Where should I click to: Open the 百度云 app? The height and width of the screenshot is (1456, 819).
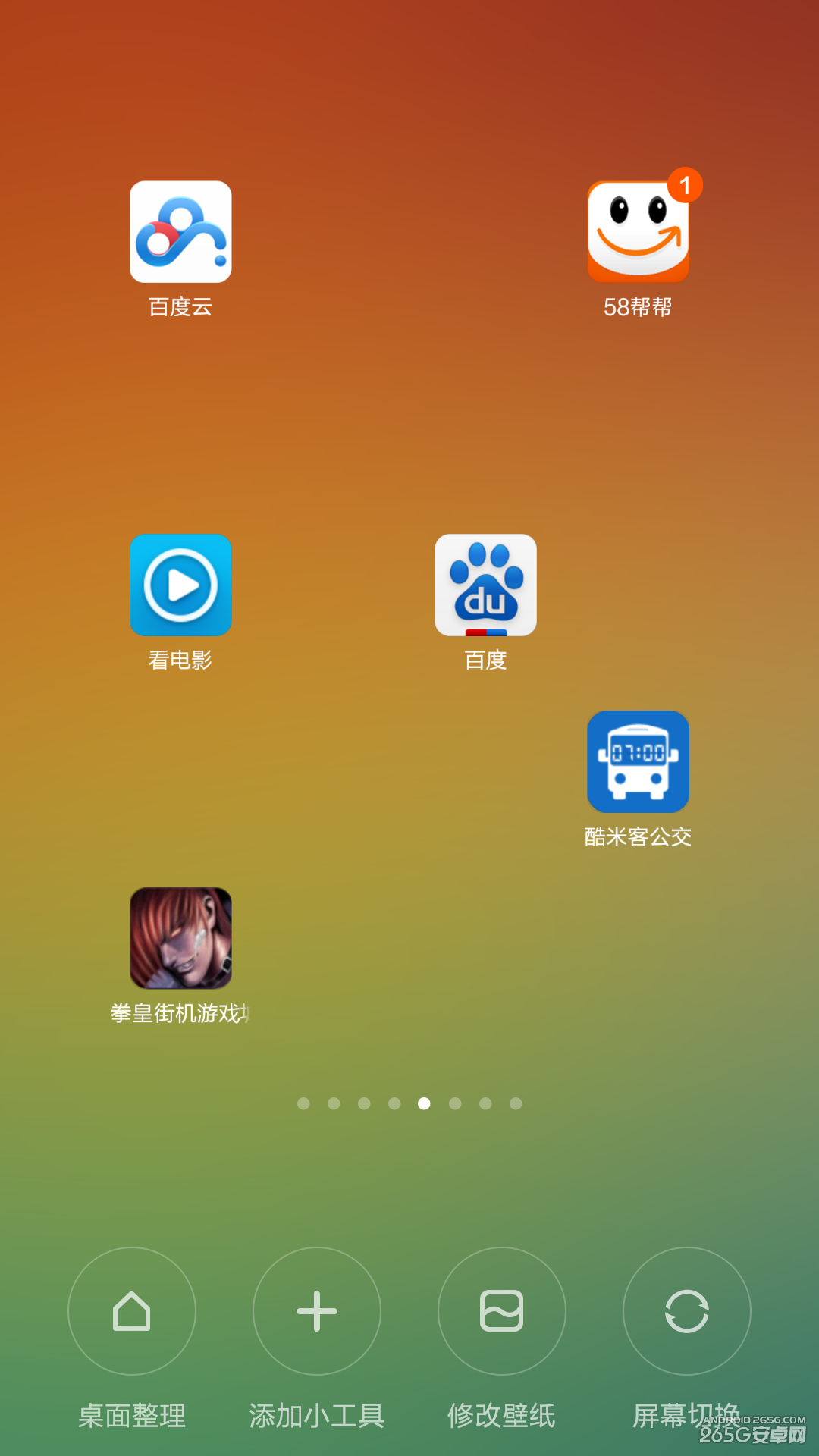click(x=180, y=232)
